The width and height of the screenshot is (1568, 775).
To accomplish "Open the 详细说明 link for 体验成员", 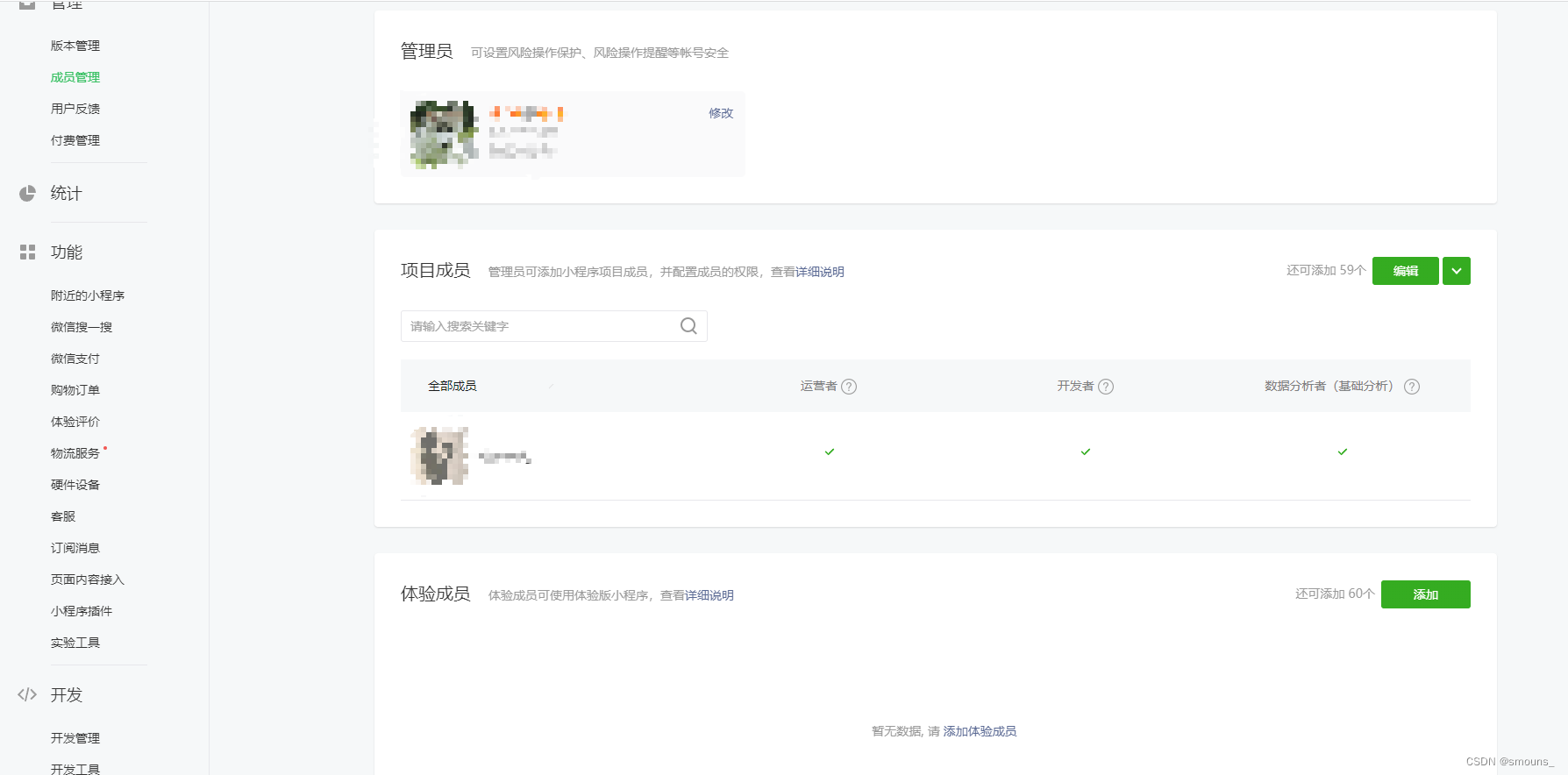I will pyautogui.click(x=709, y=595).
